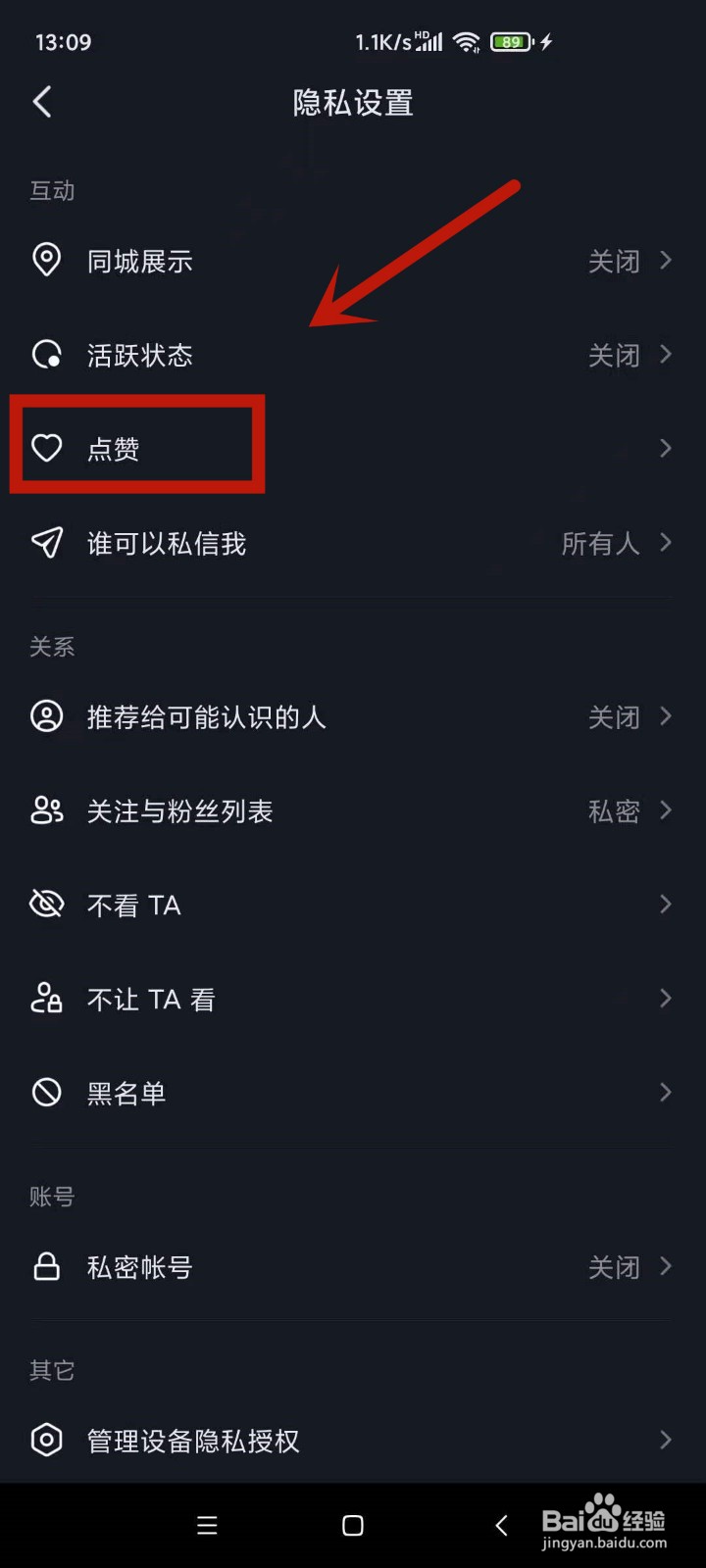The height and width of the screenshot is (1568, 706).
Task: View the 黑名单 blocklist
Action: [x=353, y=1093]
